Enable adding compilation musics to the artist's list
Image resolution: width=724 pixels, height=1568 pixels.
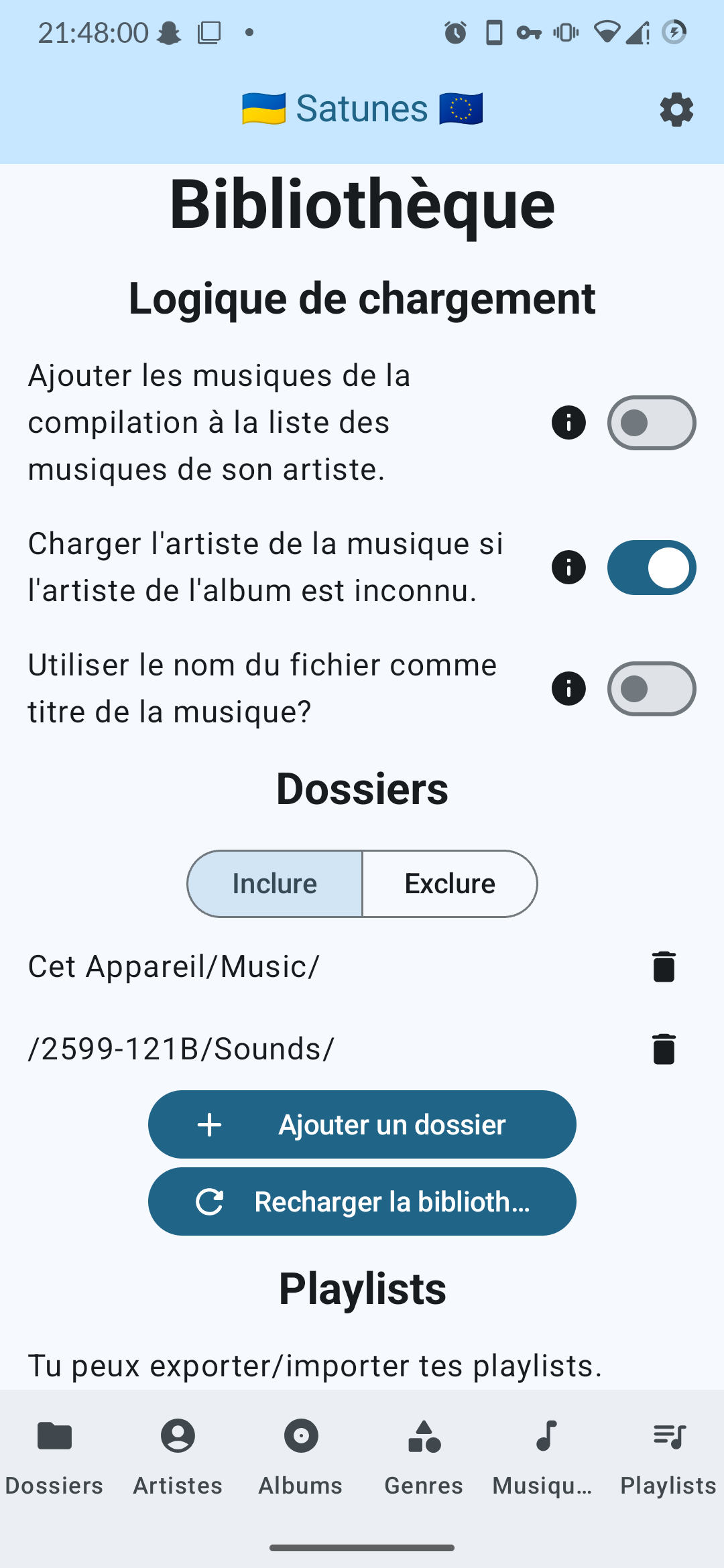652,423
